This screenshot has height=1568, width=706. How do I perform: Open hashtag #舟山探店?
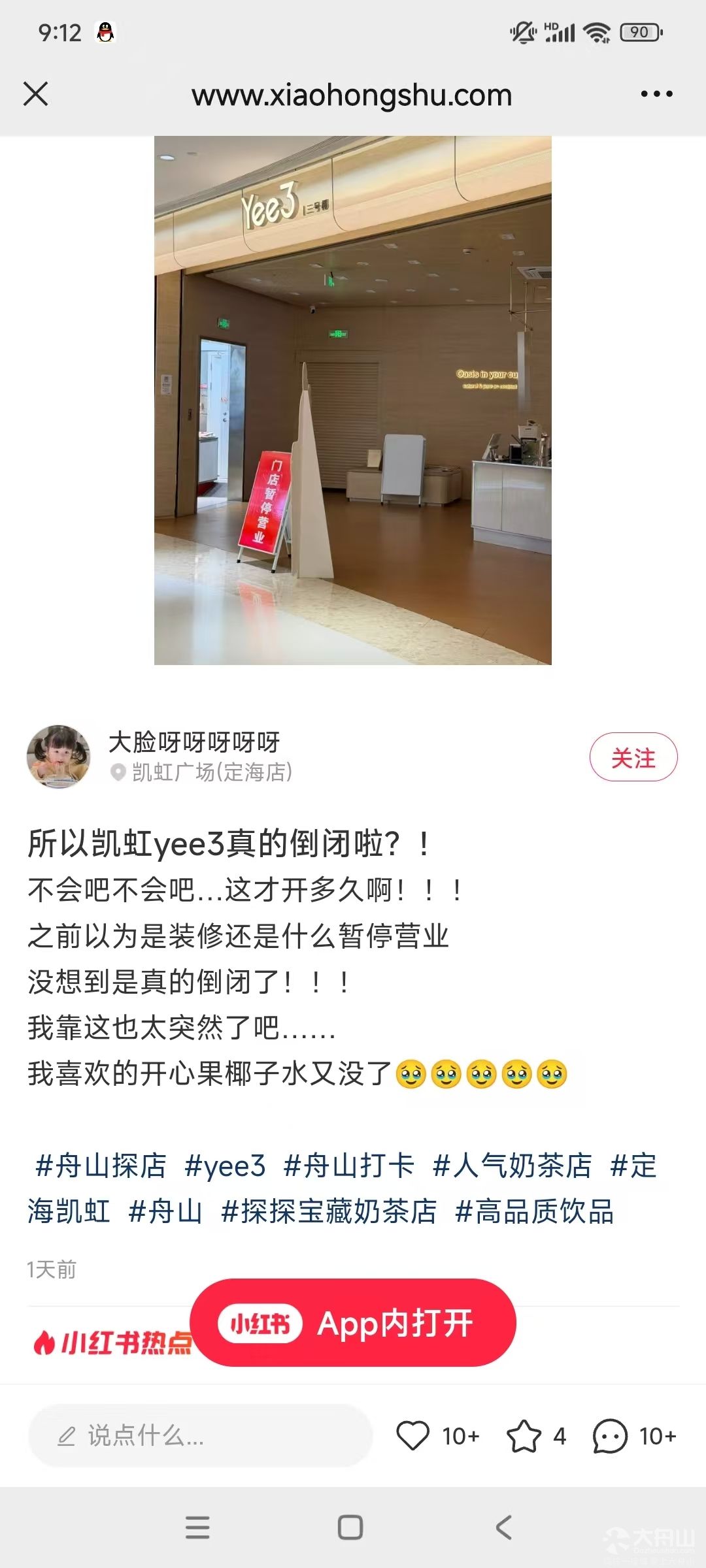101,1166
